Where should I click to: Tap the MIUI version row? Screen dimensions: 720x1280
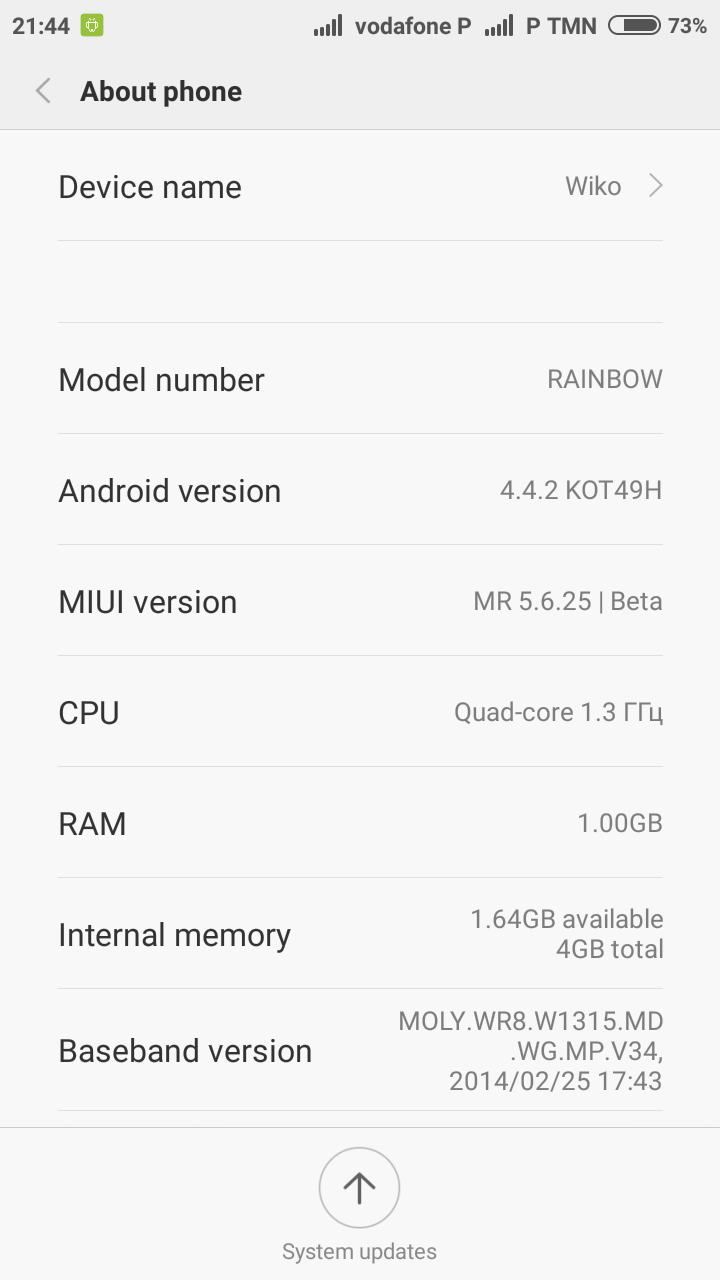pyautogui.click(x=360, y=602)
